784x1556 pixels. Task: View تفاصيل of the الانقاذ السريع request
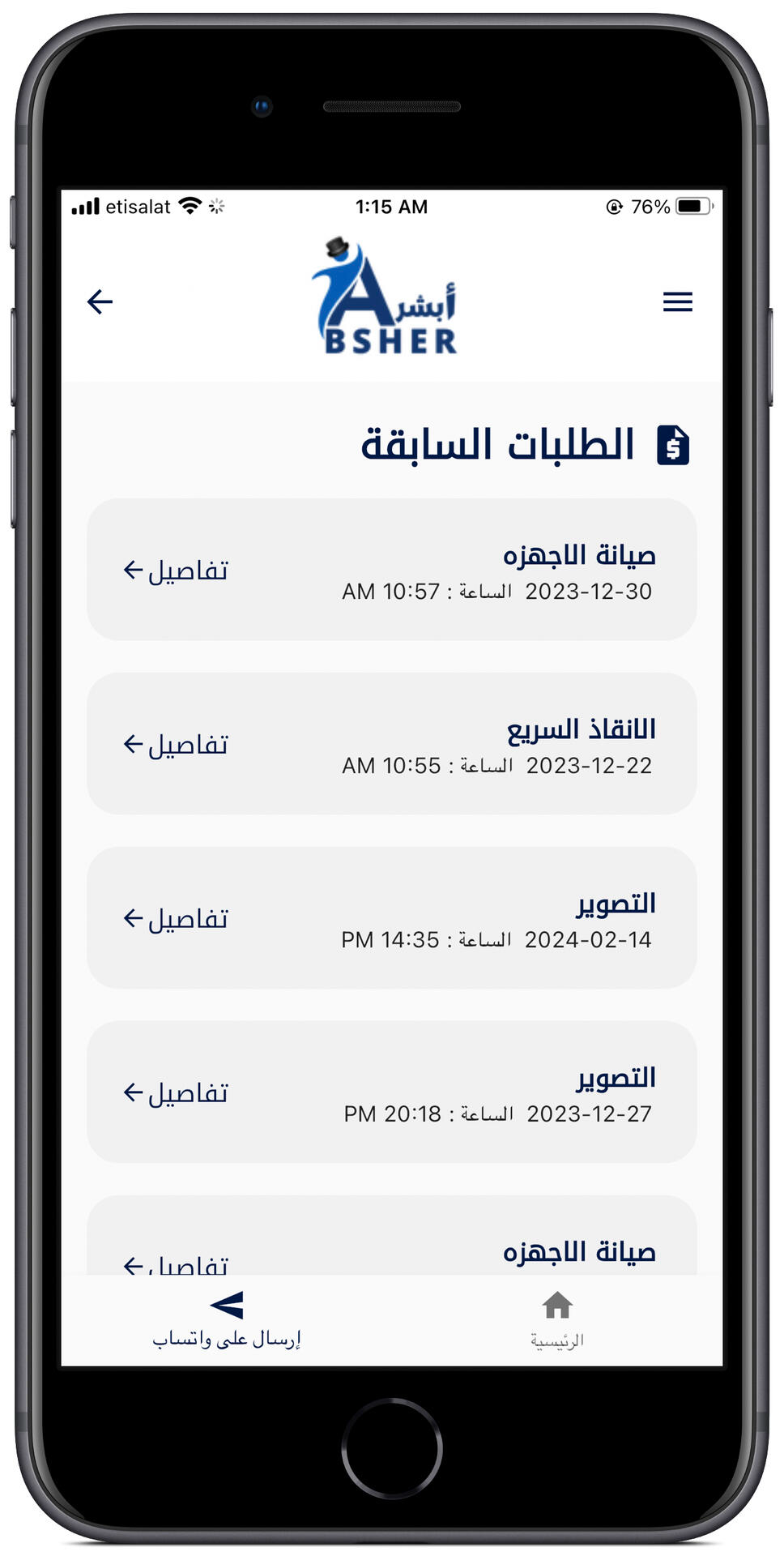tap(176, 745)
